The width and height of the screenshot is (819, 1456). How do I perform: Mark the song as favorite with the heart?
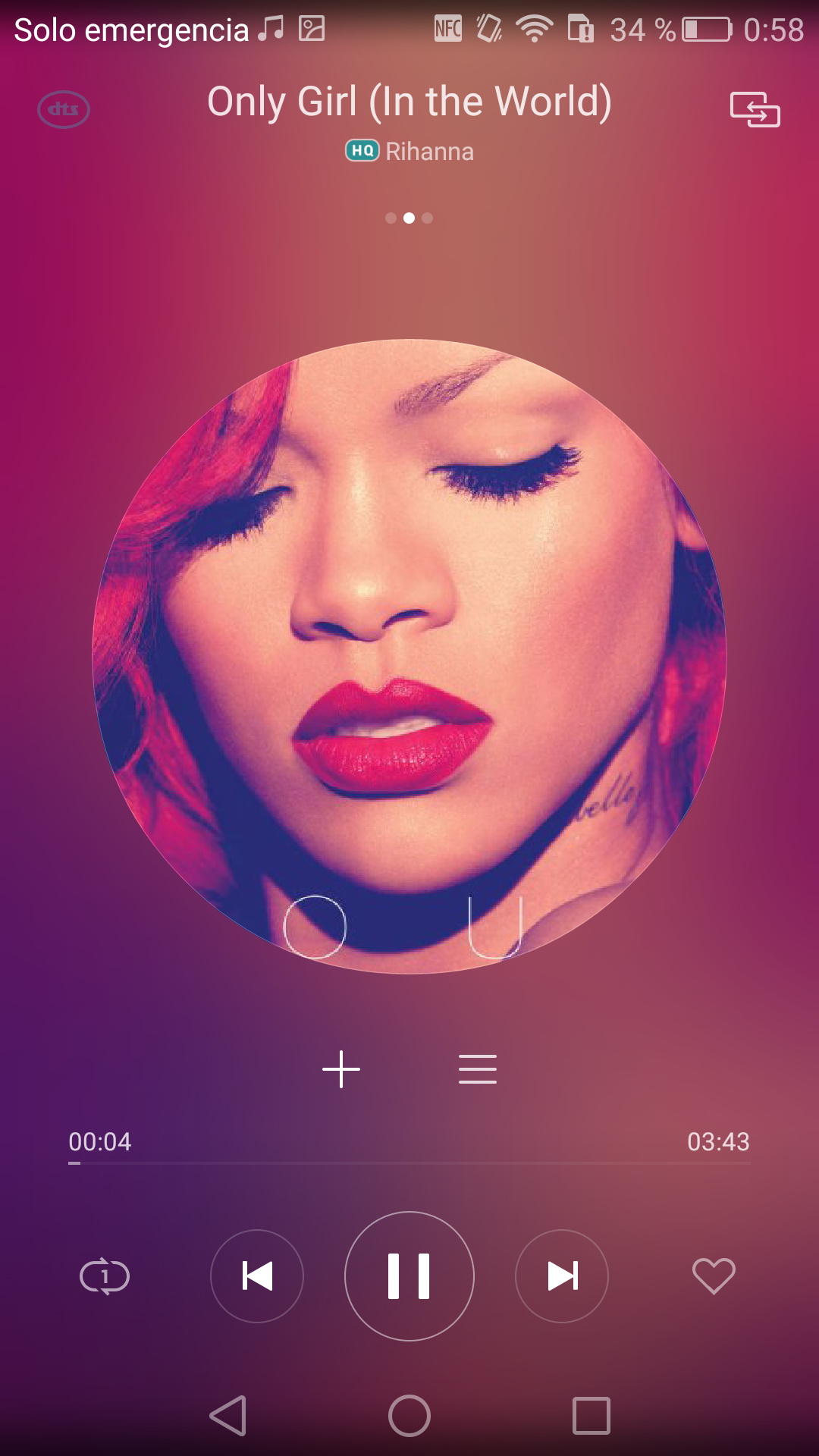coord(714,1276)
